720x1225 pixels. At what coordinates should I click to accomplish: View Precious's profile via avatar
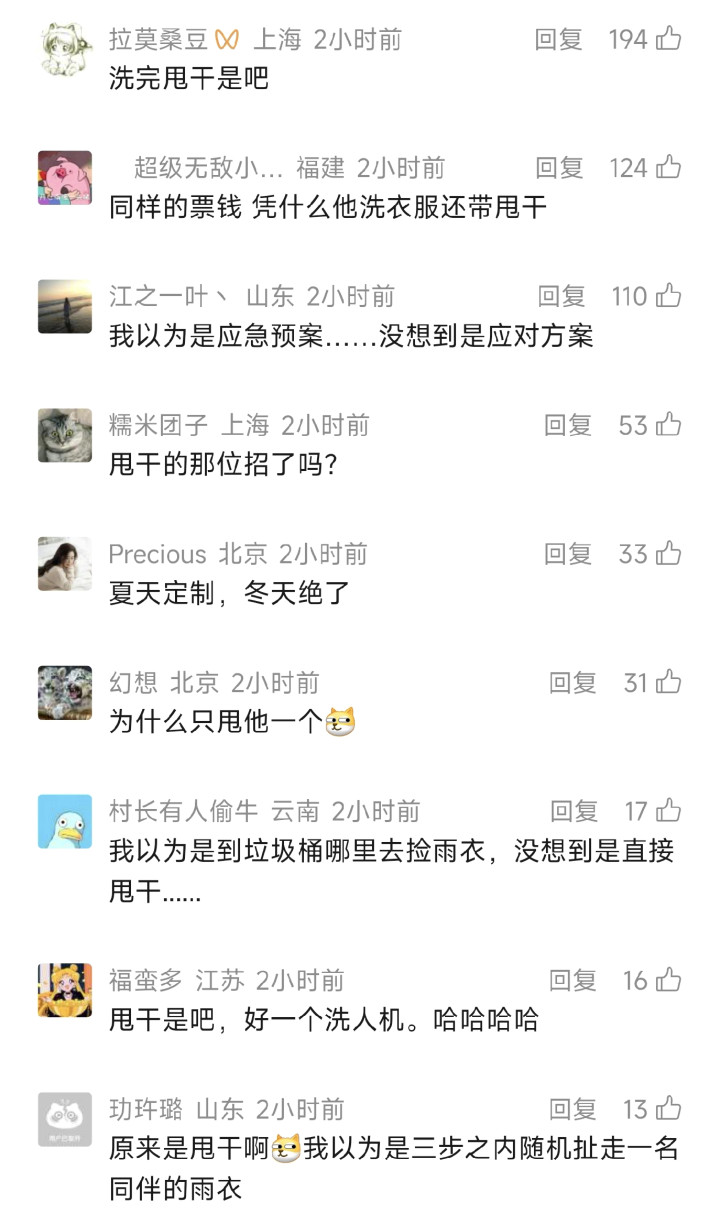click(65, 564)
